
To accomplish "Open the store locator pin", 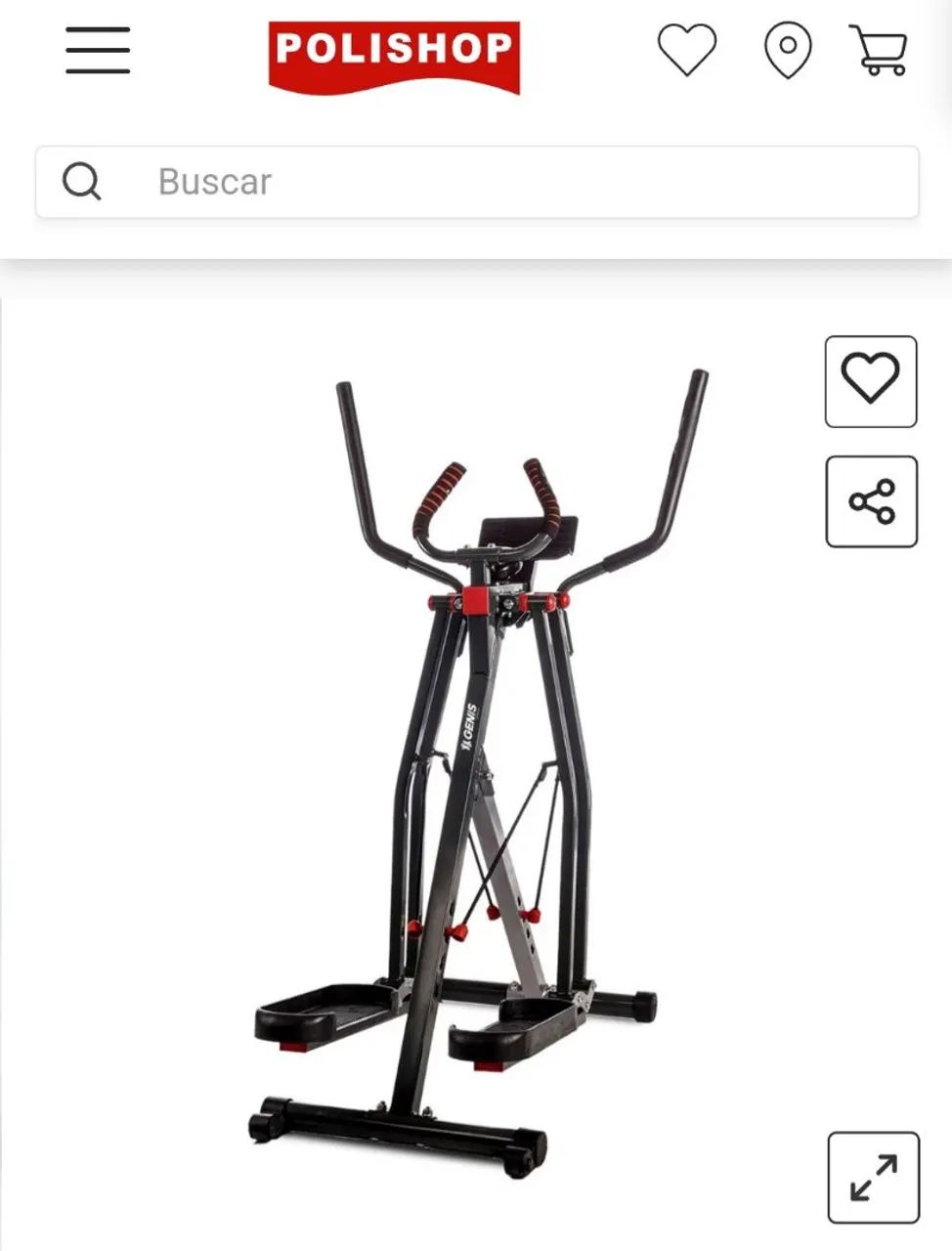I will pos(787,51).
